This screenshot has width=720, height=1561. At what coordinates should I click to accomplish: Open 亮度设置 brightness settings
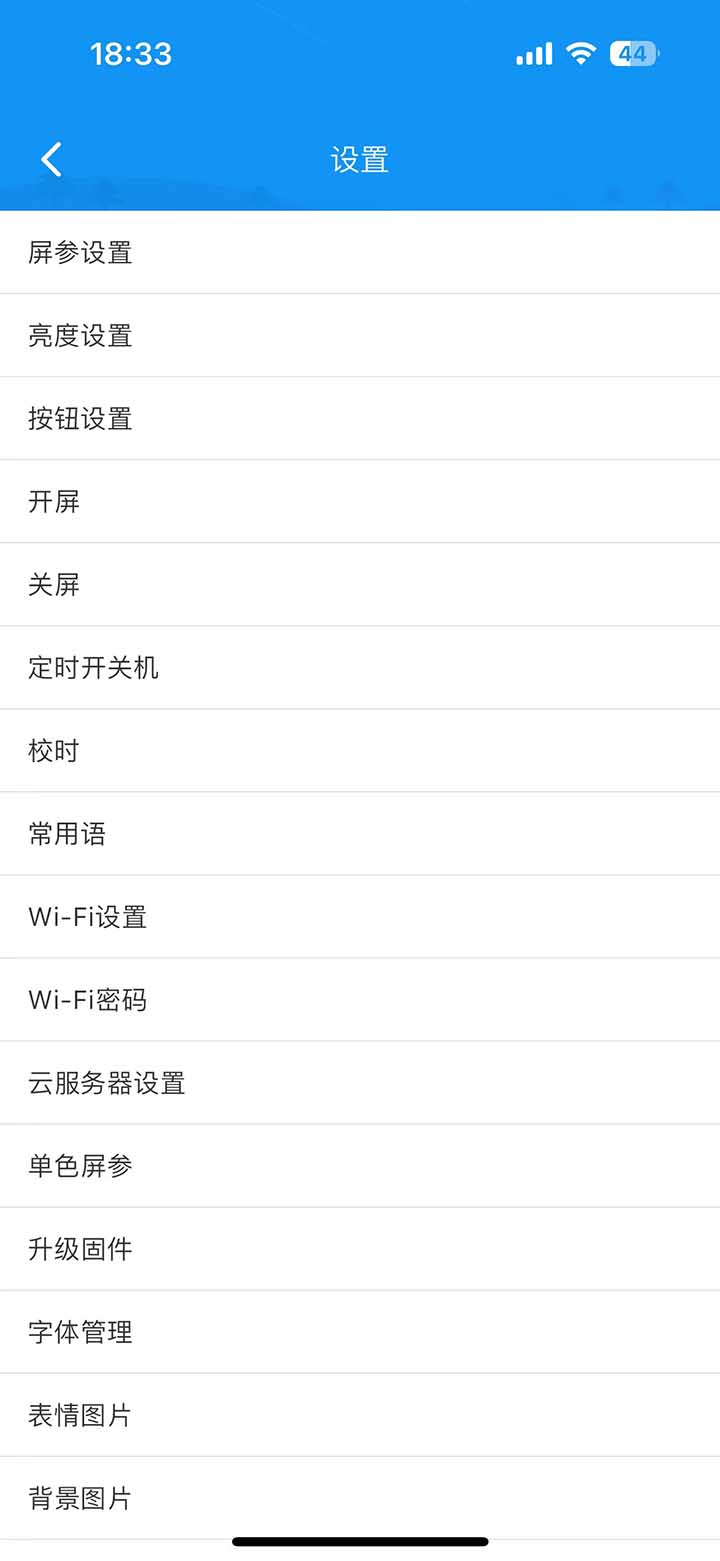pos(80,336)
